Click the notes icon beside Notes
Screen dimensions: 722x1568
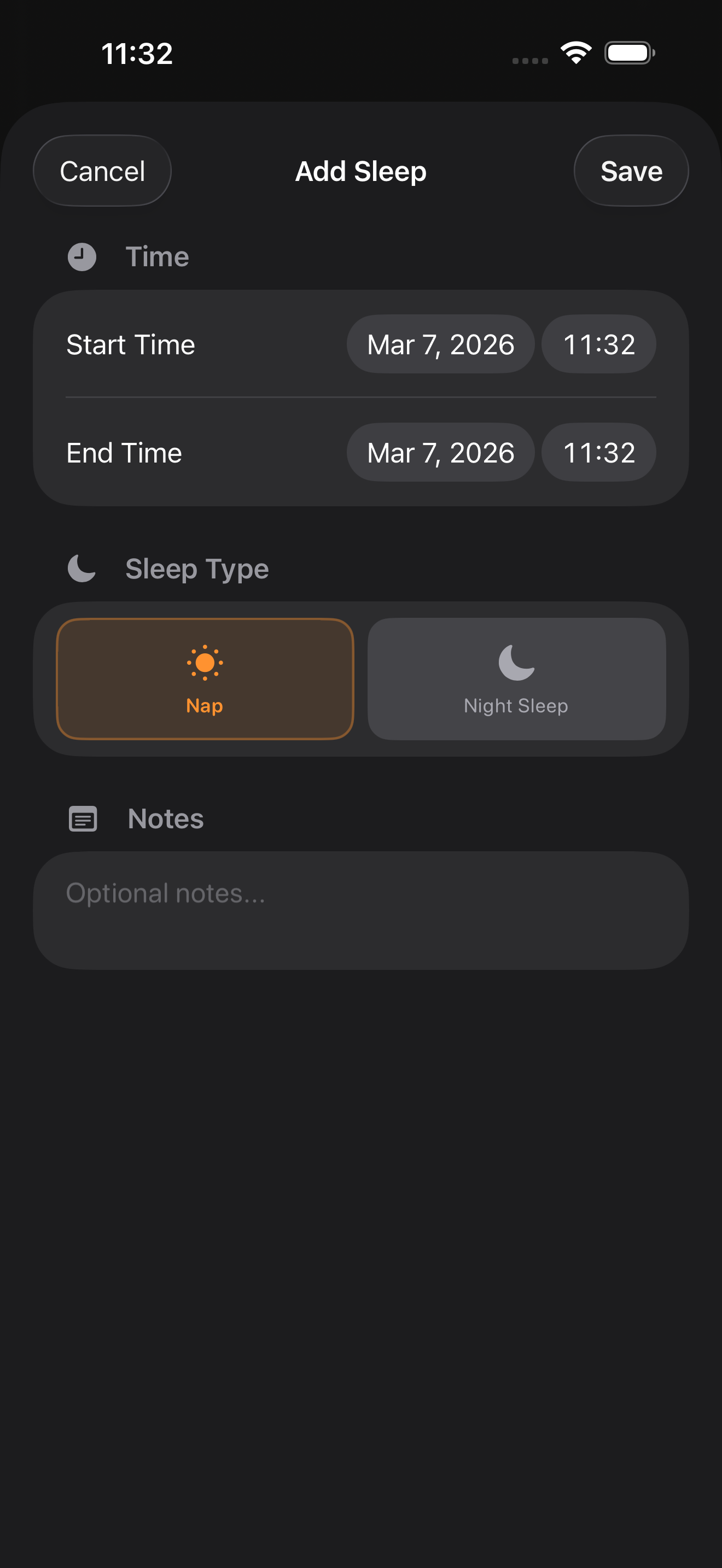(x=82, y=818)
